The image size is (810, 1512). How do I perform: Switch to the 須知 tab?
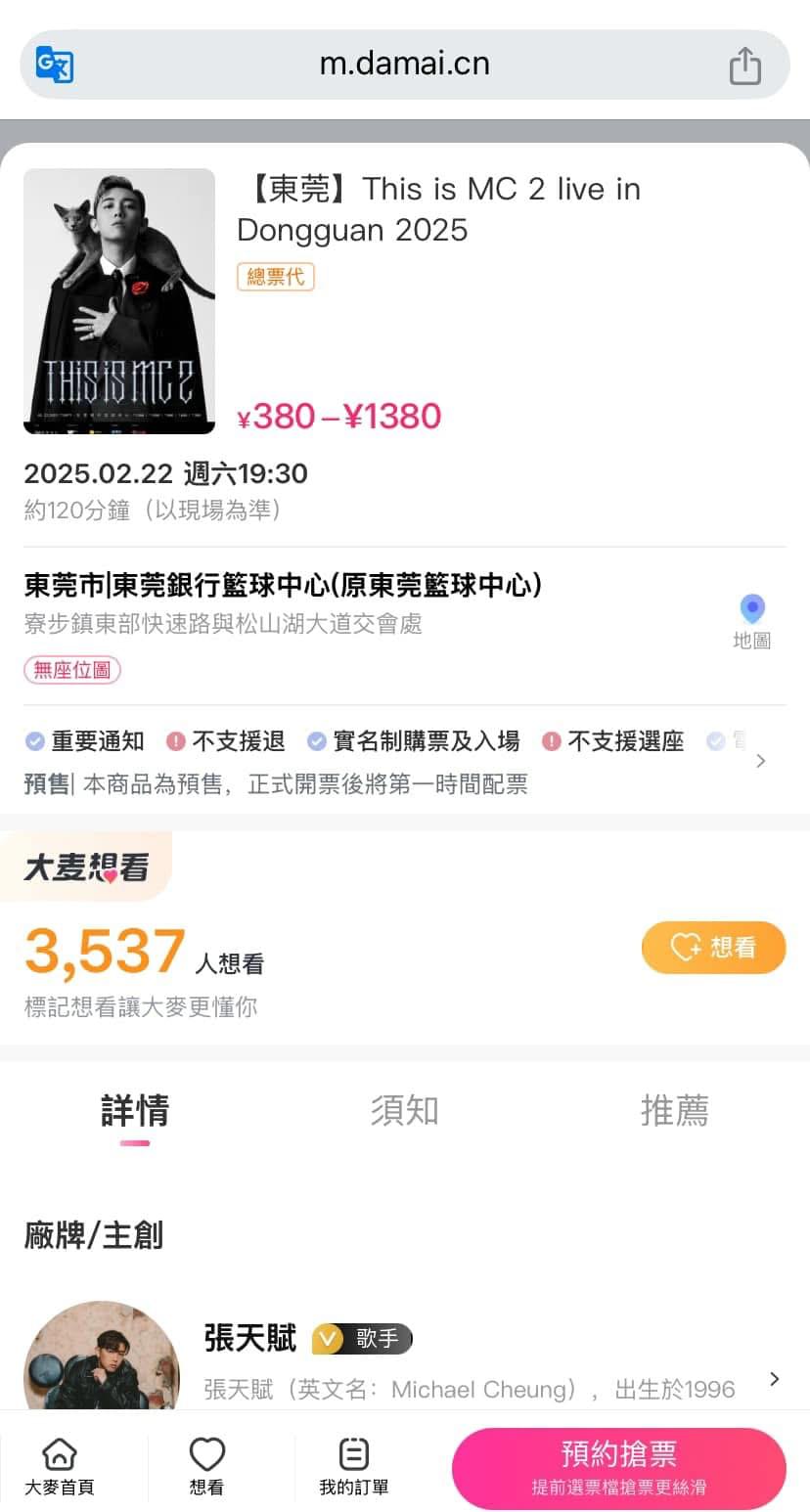404,1111
